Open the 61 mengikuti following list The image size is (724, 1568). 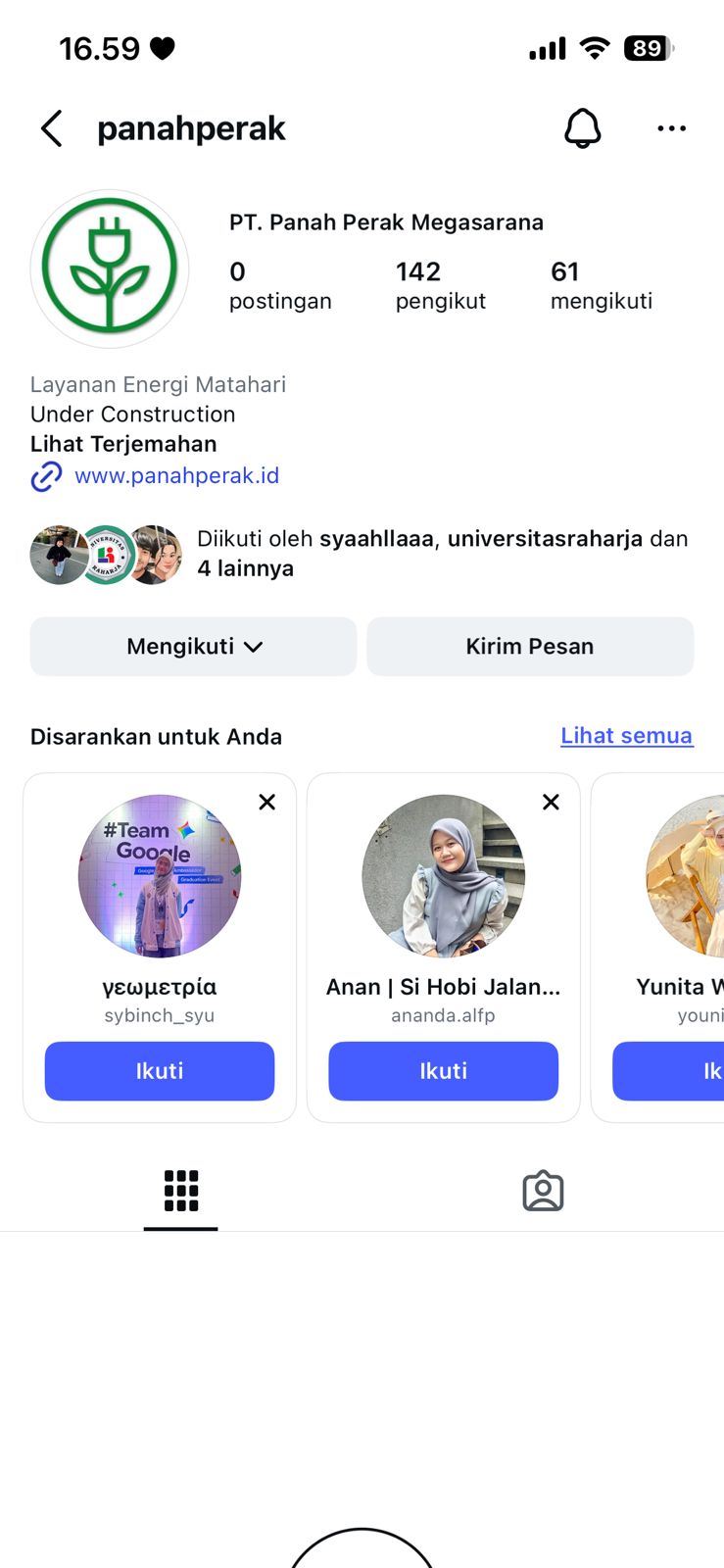[x=601, y=285]
